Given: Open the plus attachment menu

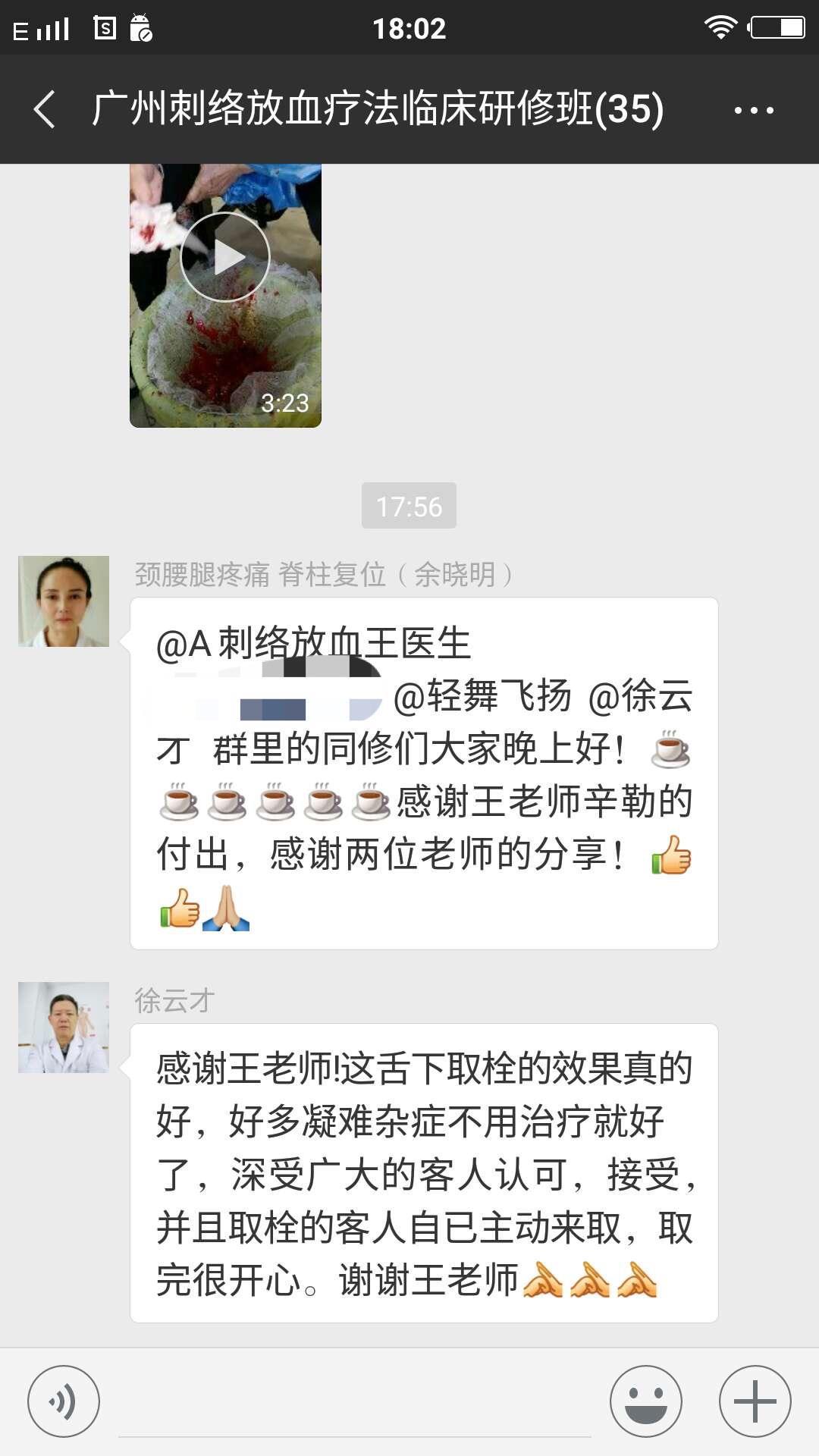Looking at the screenshot, I should [x=755, y=1401].
